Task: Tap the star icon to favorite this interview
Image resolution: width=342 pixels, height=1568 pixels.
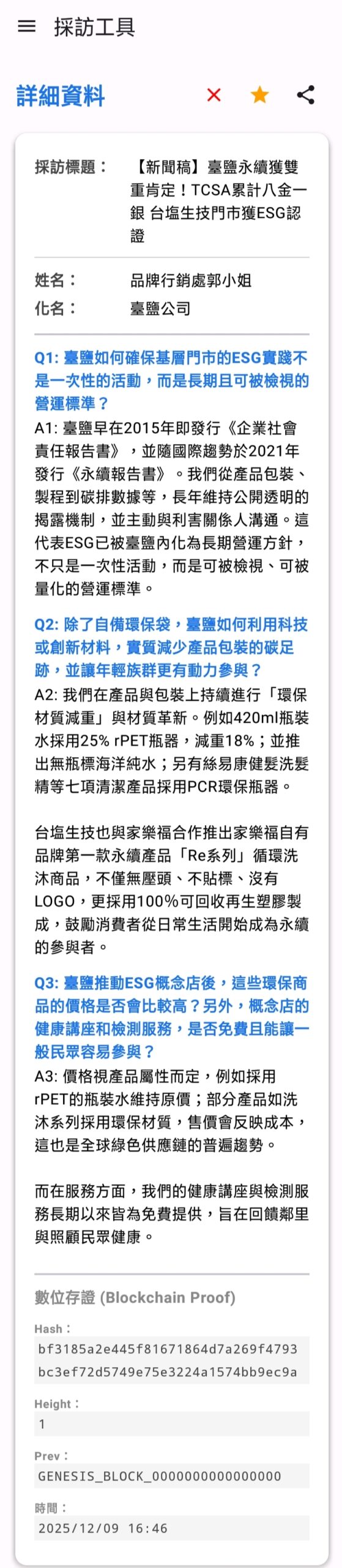Action: (x=260, y=95)
